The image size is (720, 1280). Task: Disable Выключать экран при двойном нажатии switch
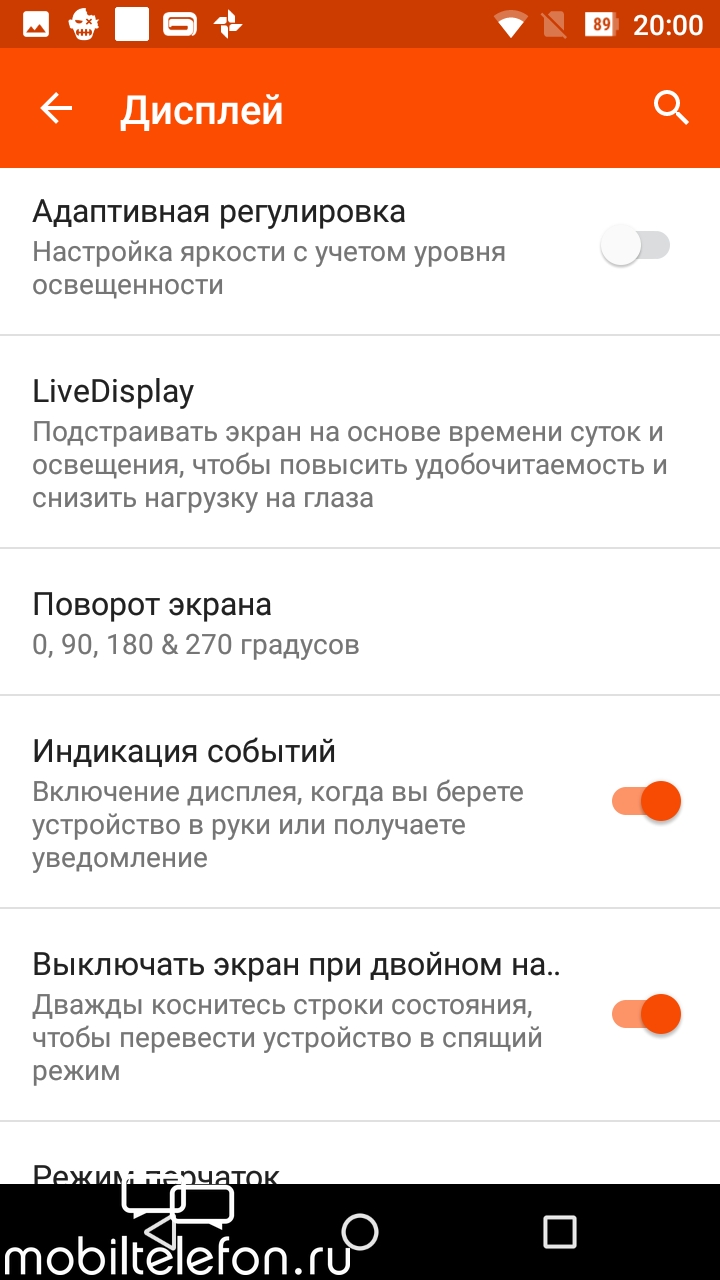[x=646, y=1014]
